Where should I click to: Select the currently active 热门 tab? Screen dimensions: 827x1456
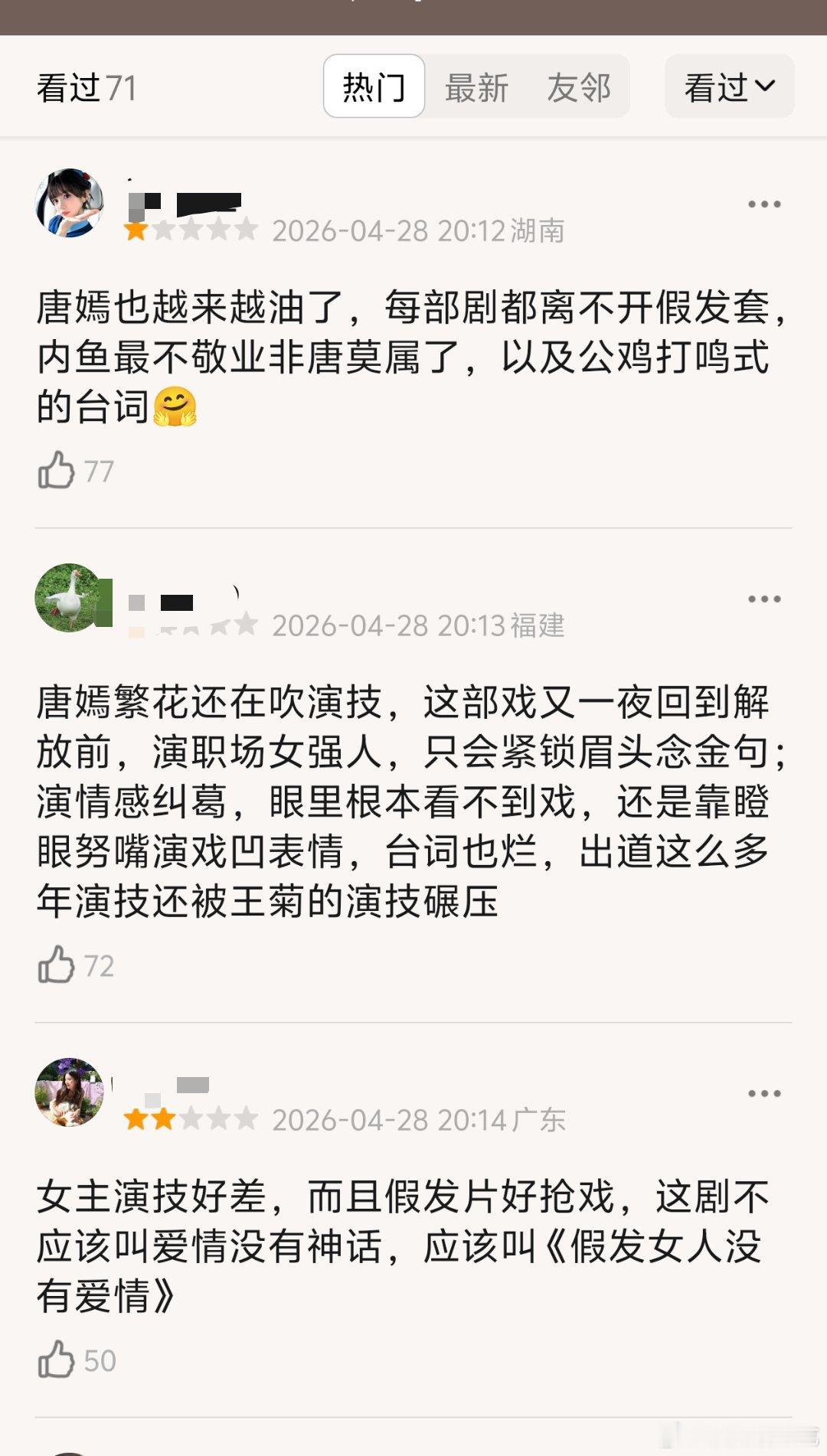pos(374,87)
